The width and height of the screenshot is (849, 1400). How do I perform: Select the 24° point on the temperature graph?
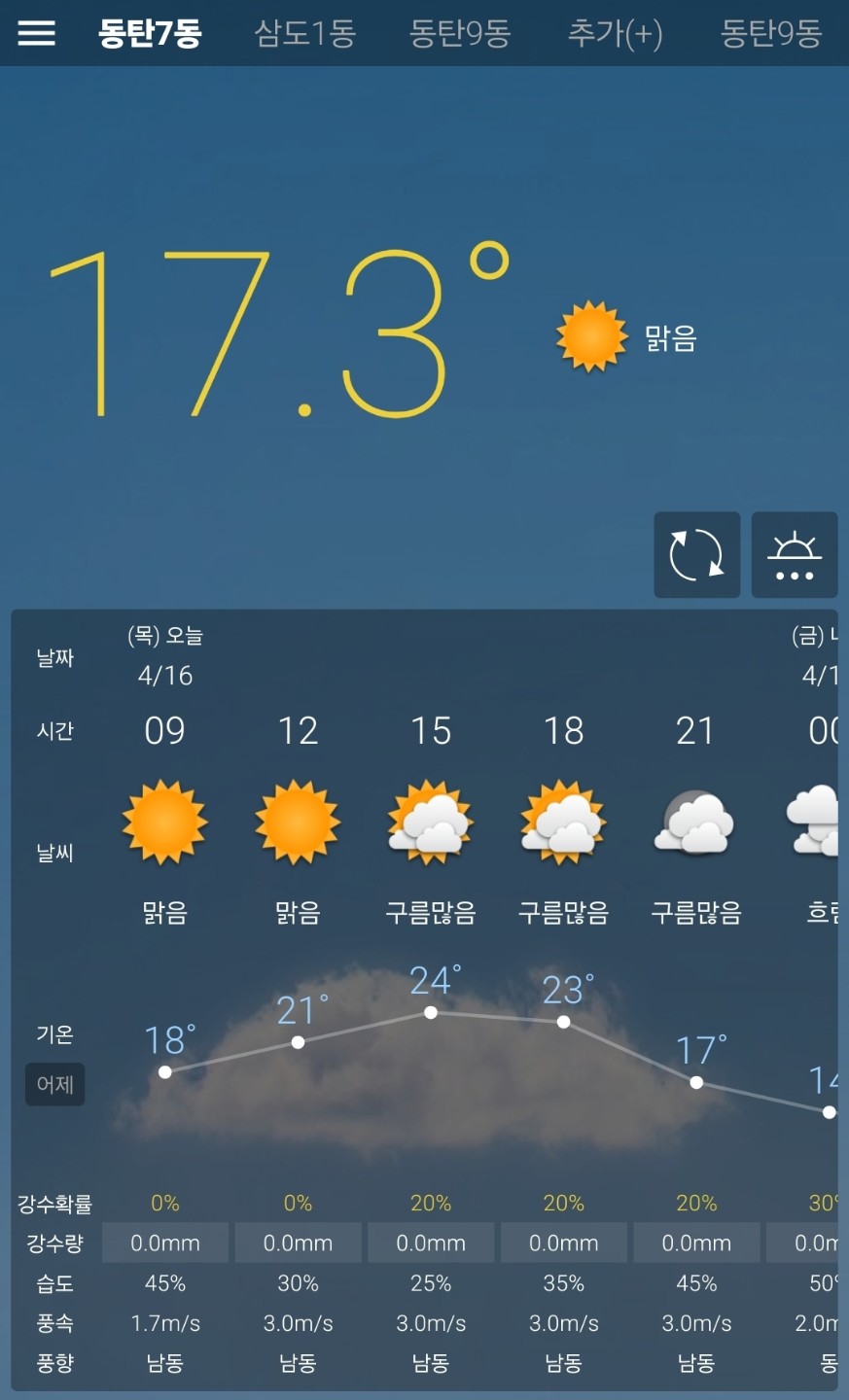pos(430,1011)
